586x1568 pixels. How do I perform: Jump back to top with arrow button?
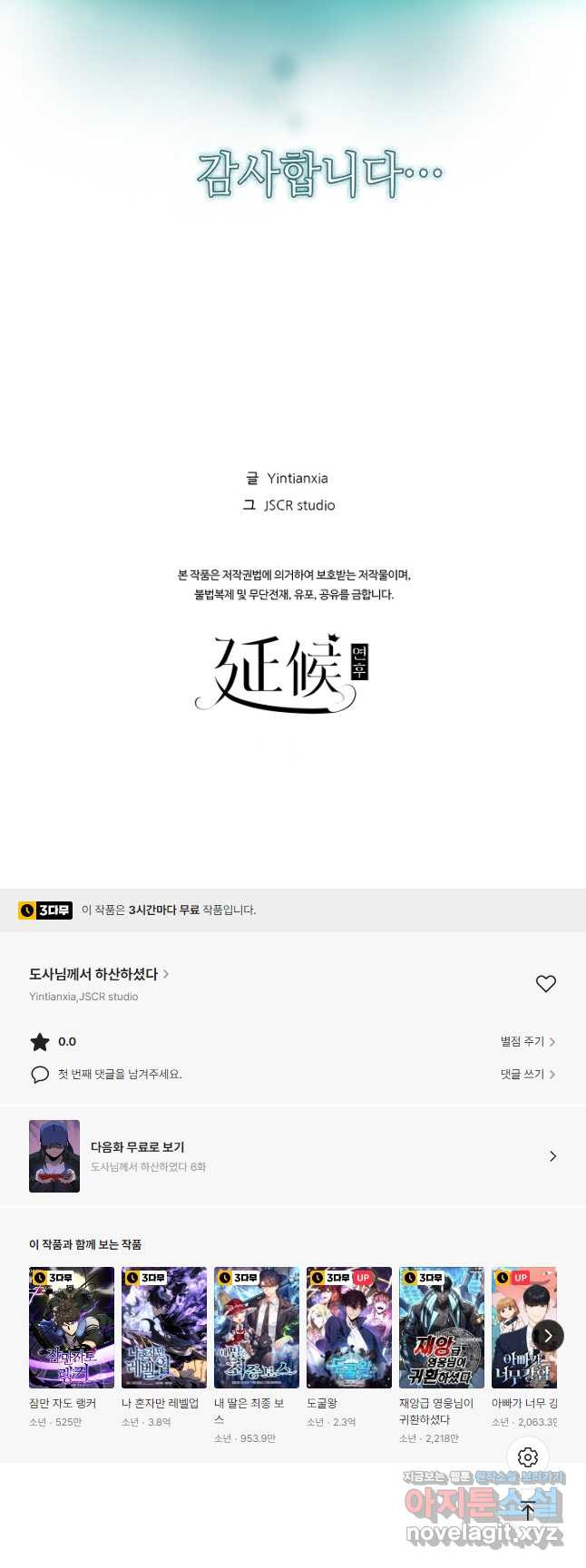click(528, 1511)
